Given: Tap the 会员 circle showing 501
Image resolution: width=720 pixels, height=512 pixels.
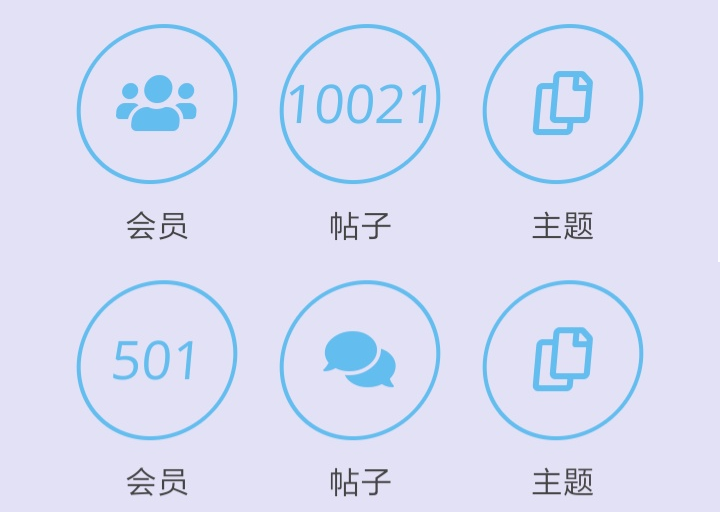Looking at the screenshot, I should (x=157, y=360).
